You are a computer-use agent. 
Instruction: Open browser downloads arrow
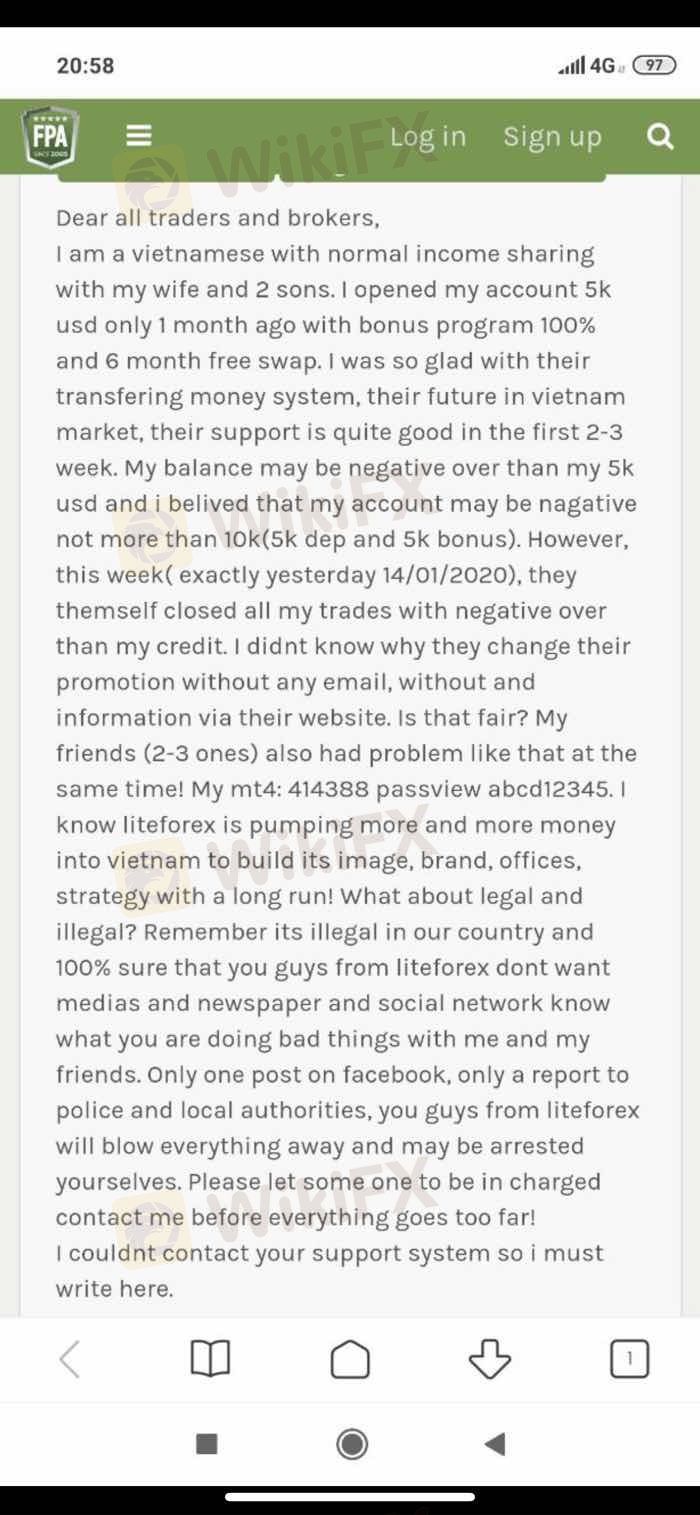(490, 1359)
